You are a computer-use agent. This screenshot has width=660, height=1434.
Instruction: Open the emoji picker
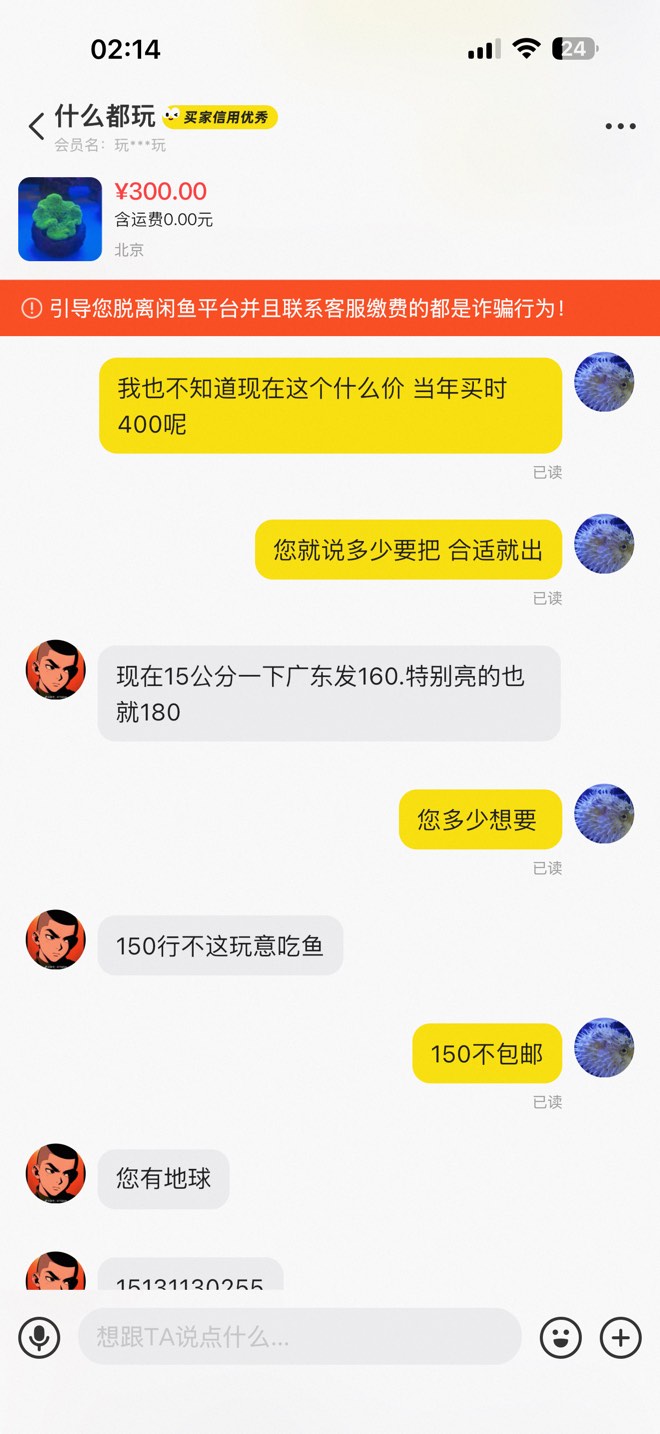560,1337
